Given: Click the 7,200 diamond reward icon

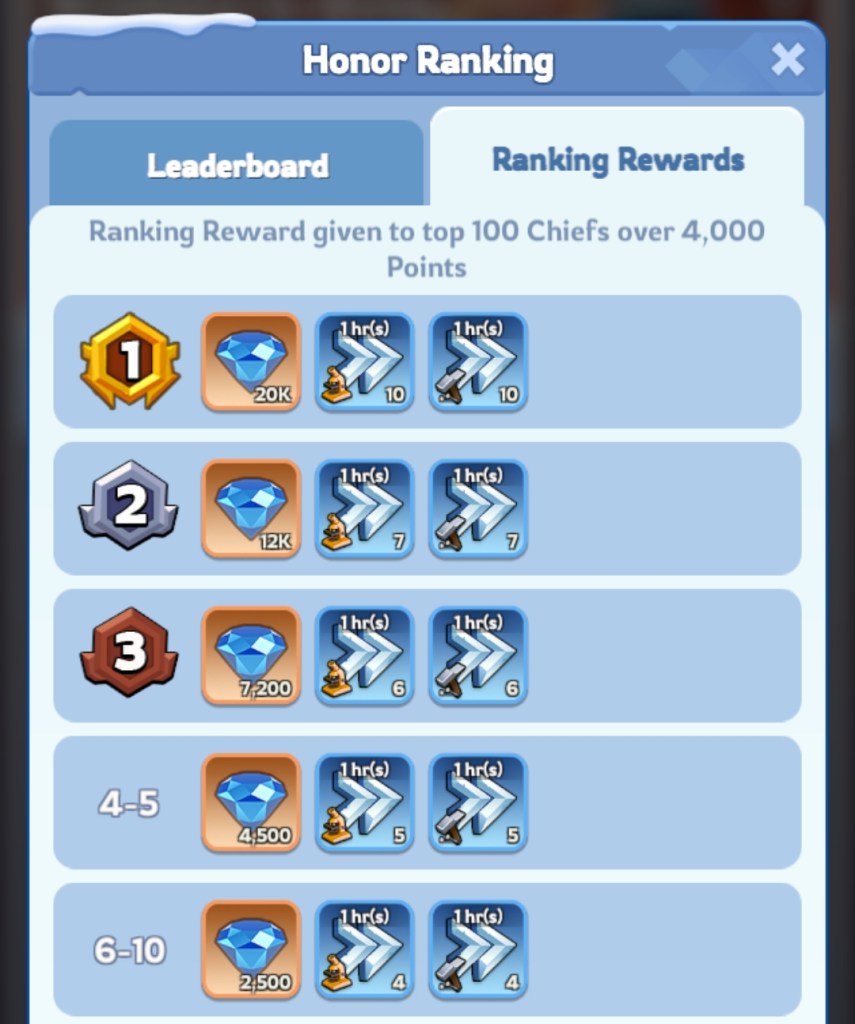Looking at the screenshot, I should (250, 656).
